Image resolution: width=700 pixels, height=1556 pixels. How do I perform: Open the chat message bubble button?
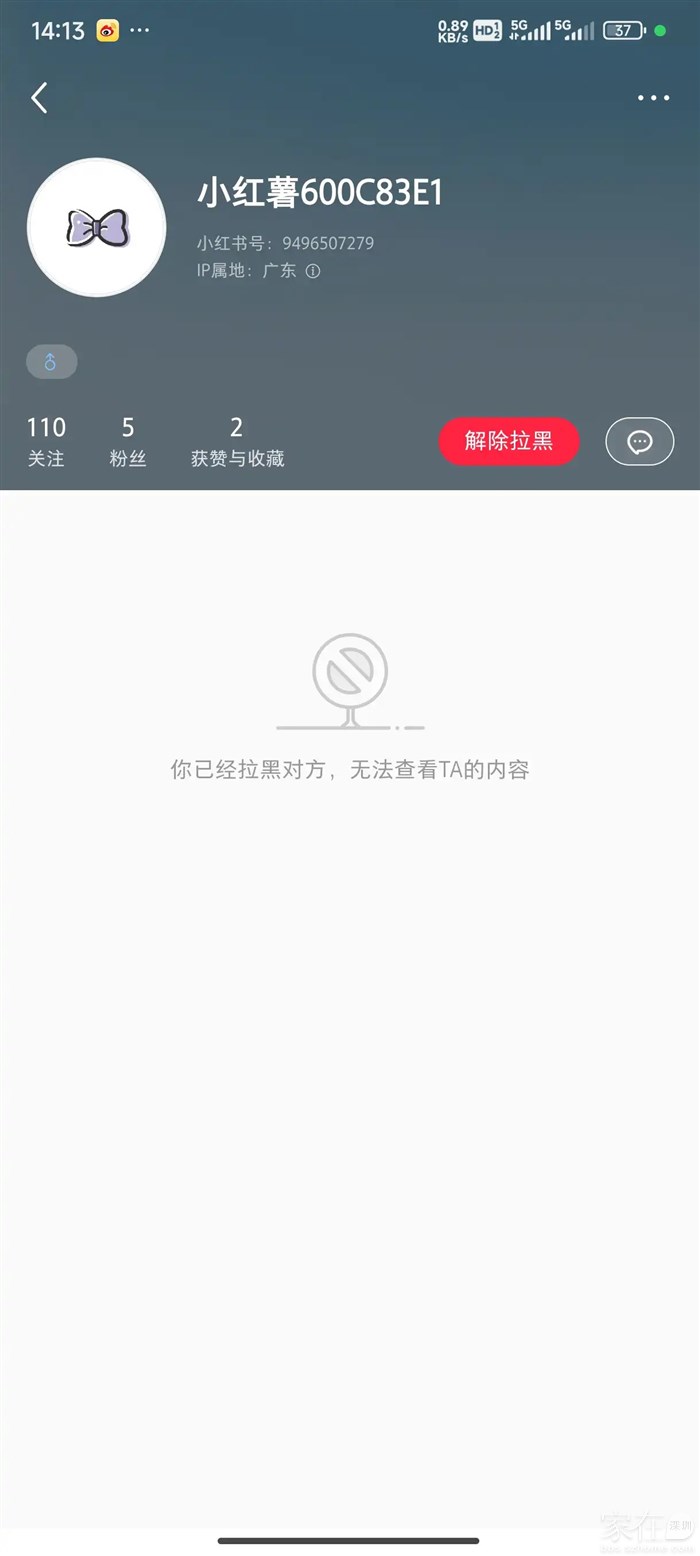tap(640, 441)
